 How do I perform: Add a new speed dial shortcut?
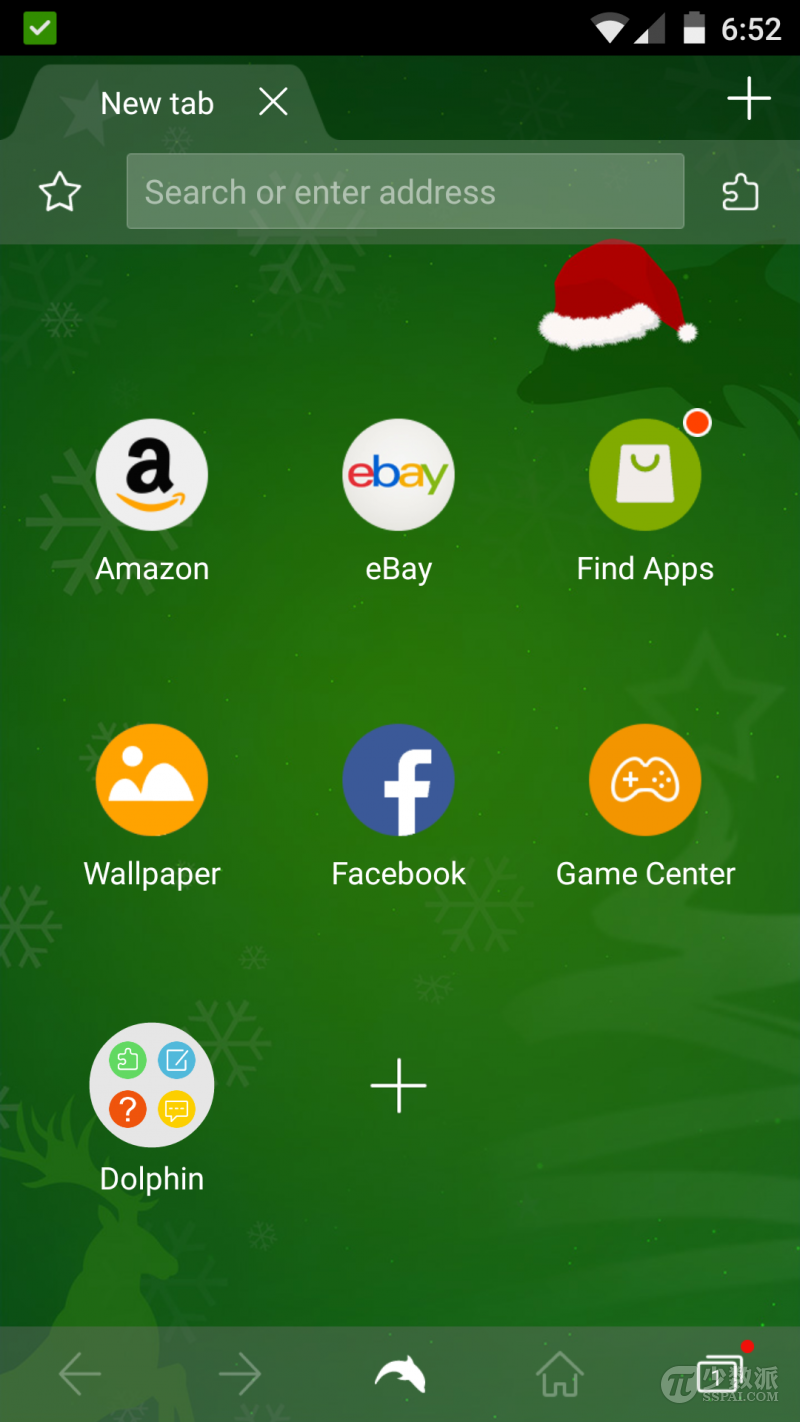[398, 1085]
